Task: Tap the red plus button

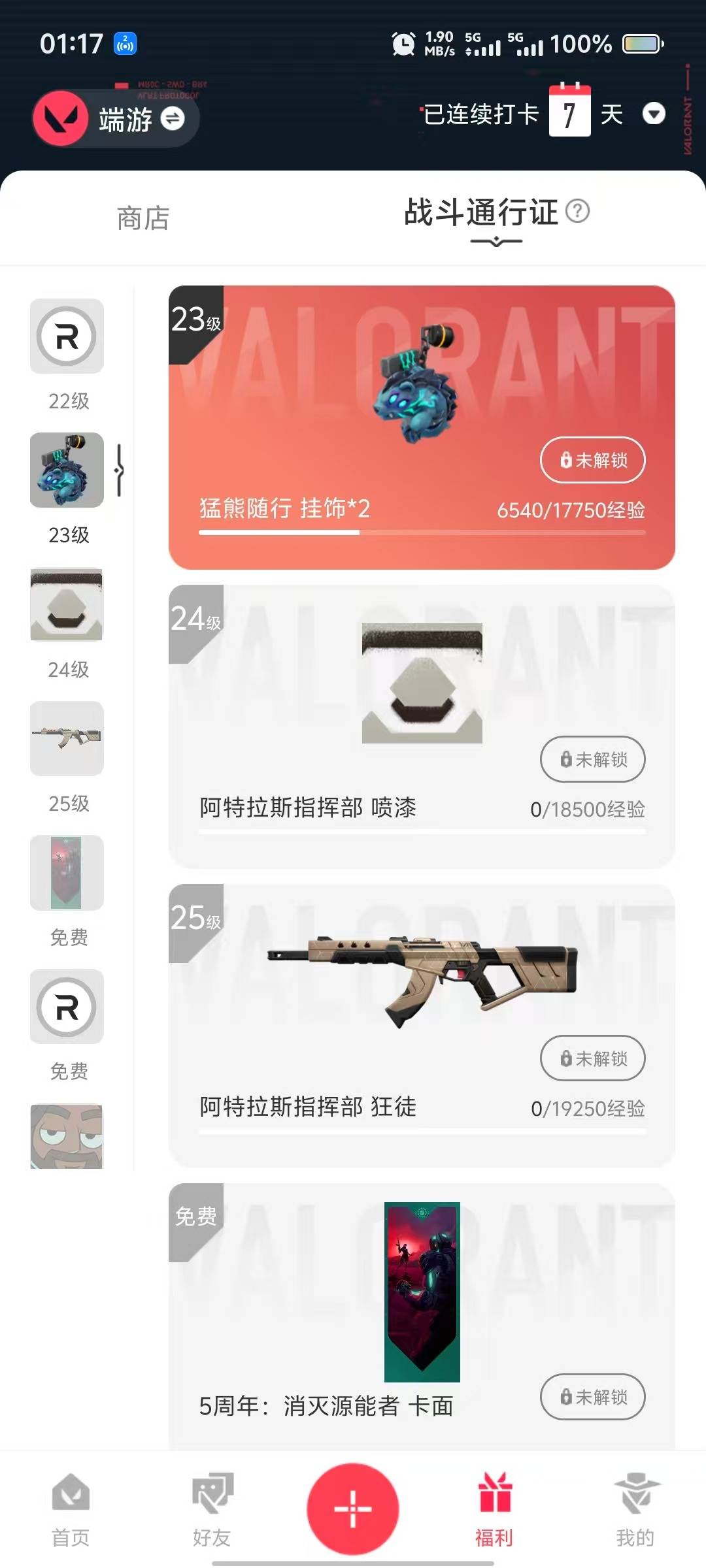Action: (x=353, y=1509)
